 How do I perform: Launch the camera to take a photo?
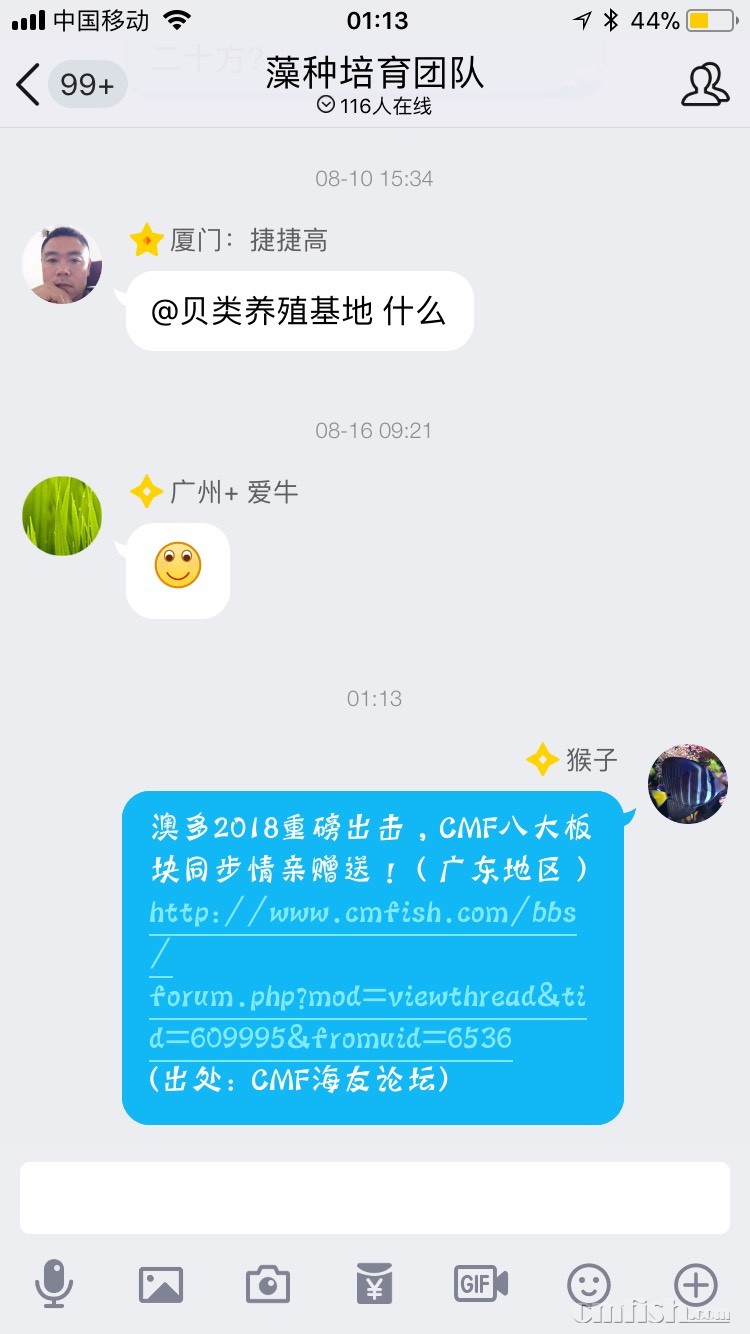click(x=268, y=1284)
